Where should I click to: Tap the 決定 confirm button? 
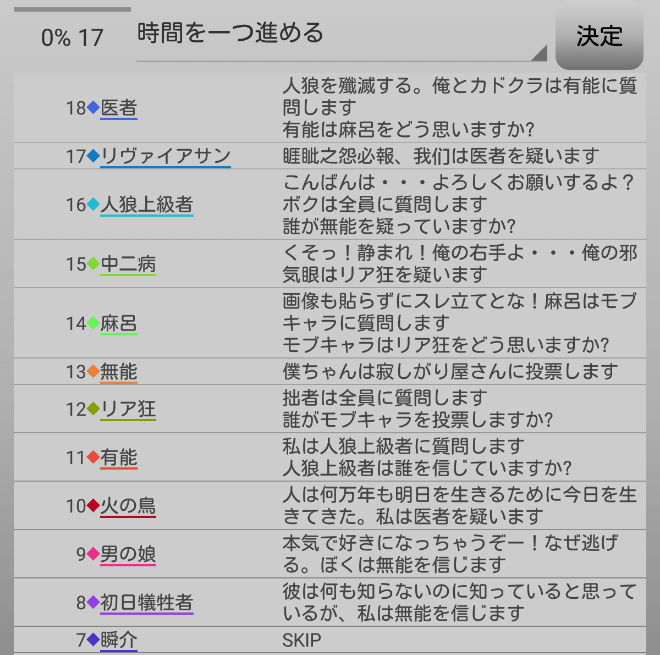598,36
